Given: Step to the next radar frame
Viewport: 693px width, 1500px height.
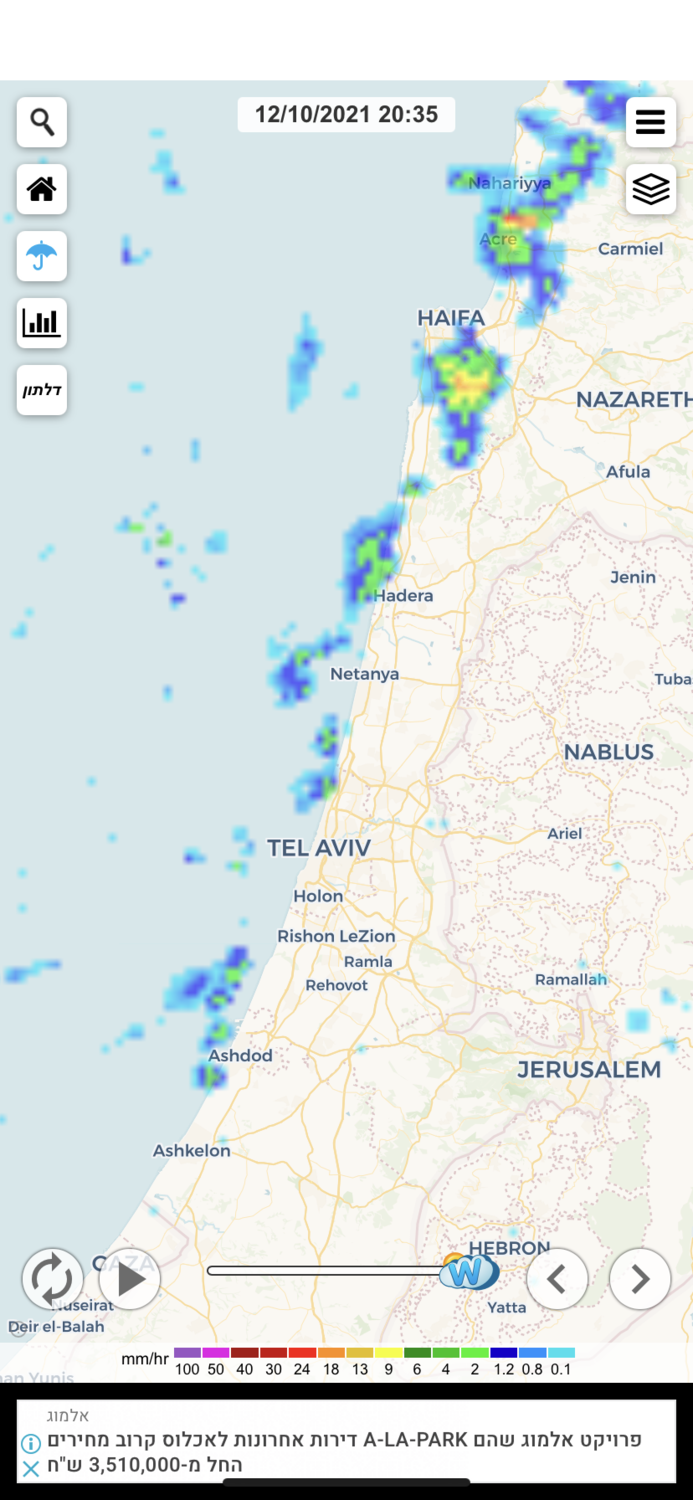Looking at the screenshot, I should click(x=640, y=1278).
